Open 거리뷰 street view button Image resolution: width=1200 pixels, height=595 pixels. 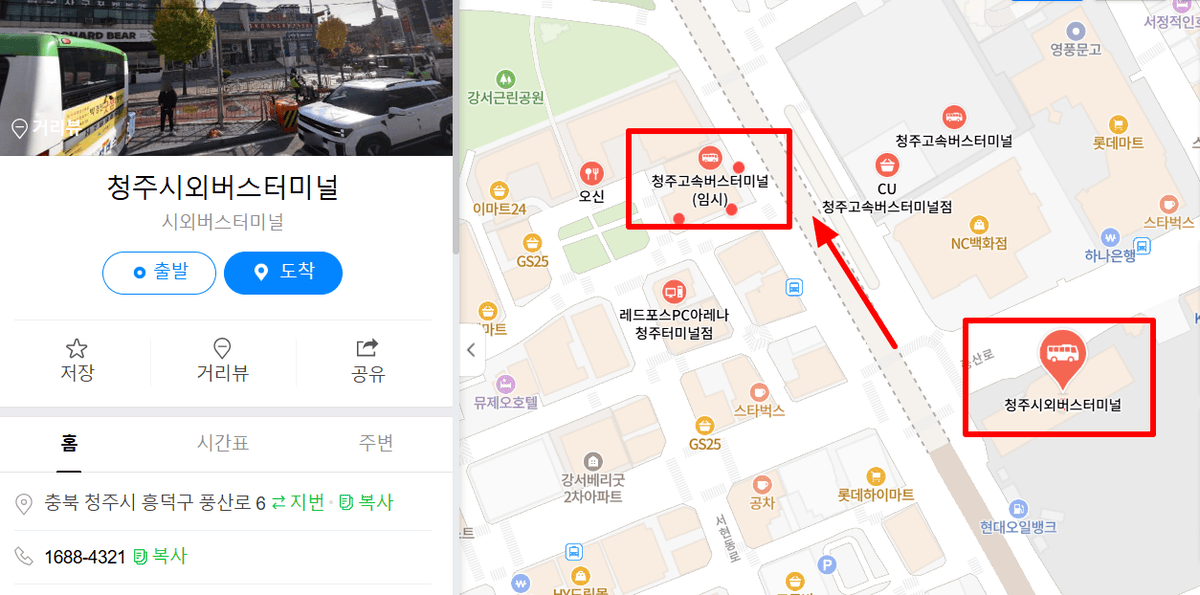pos(222,360)
